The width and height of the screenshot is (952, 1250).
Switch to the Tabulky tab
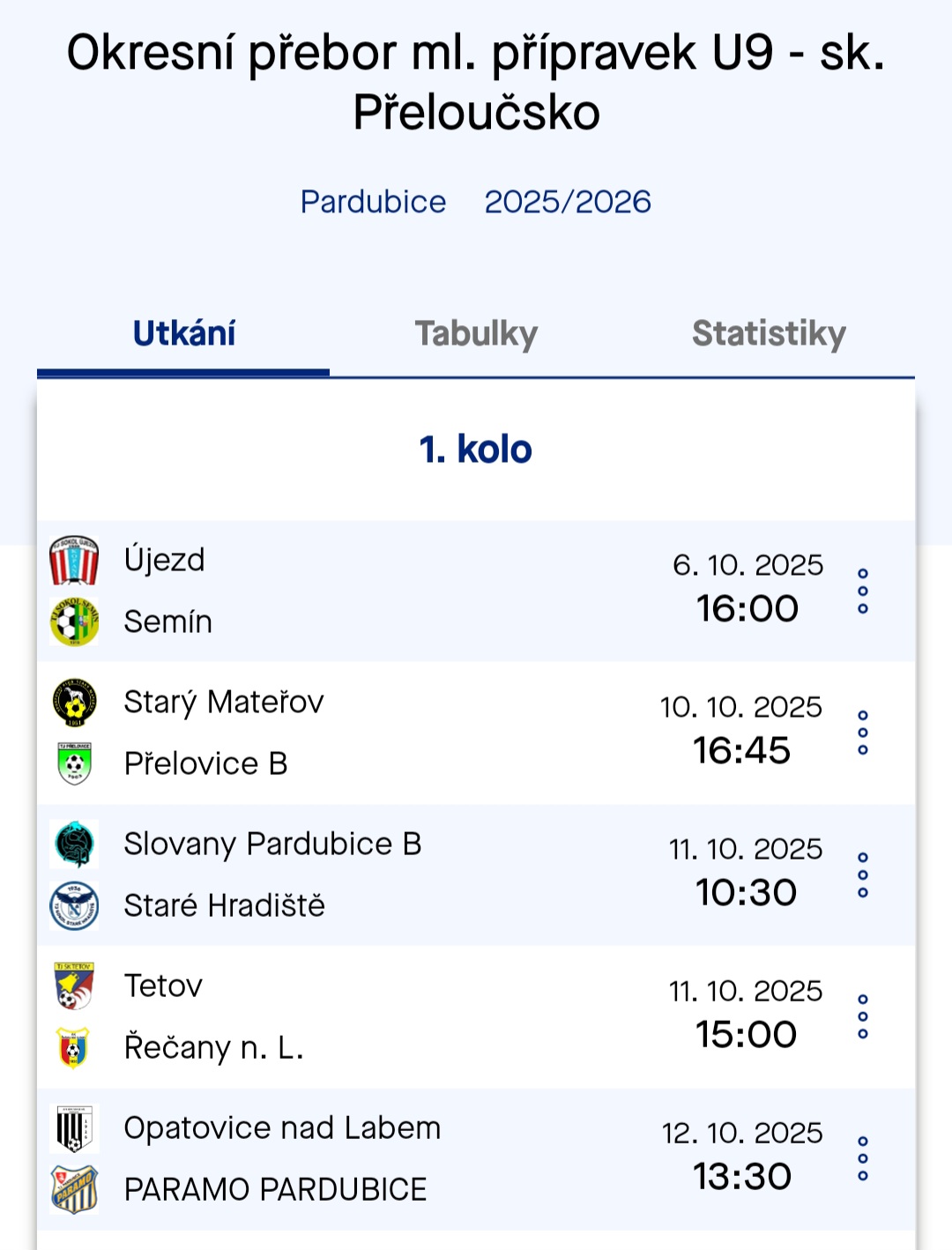click(x=476, y=334)
